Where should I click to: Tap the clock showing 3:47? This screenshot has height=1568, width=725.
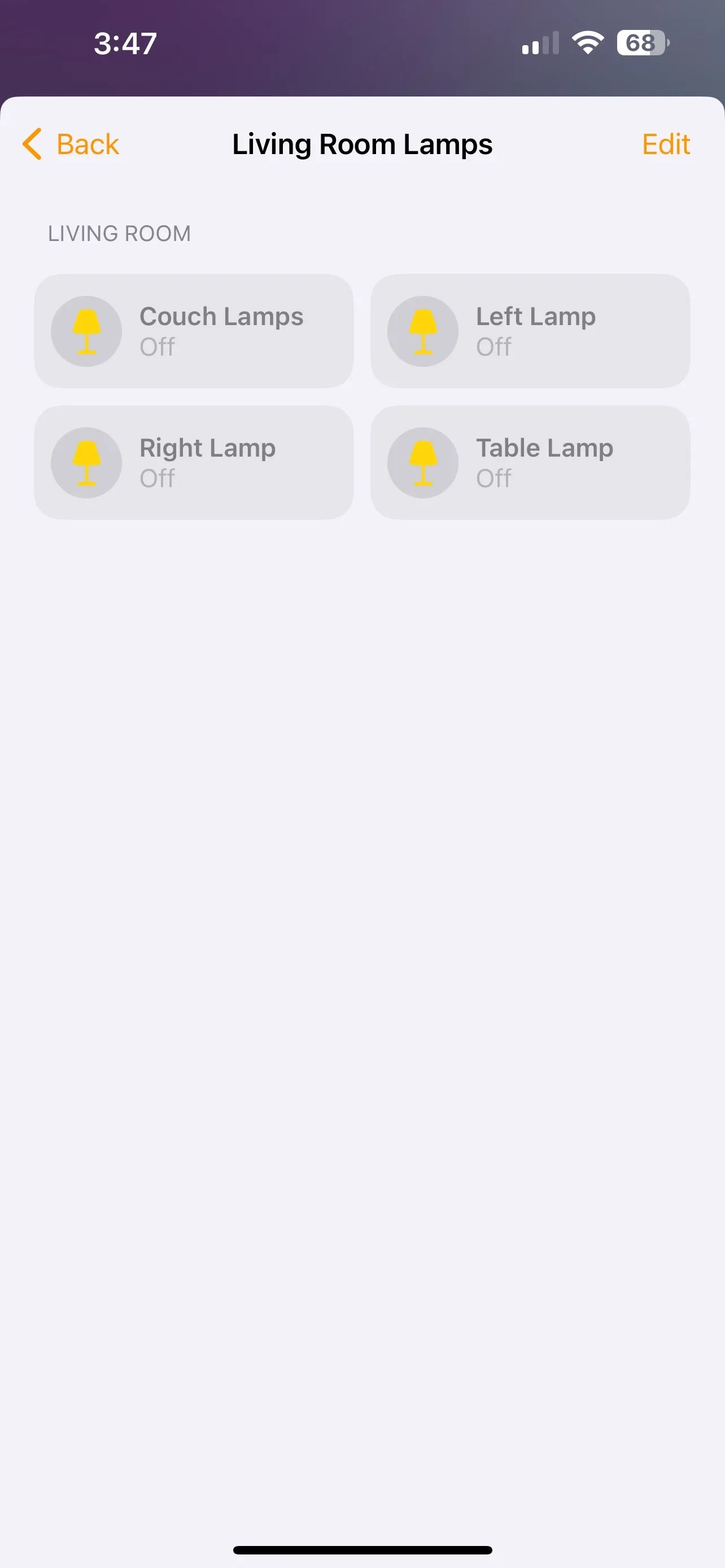(x=125, y=42)
